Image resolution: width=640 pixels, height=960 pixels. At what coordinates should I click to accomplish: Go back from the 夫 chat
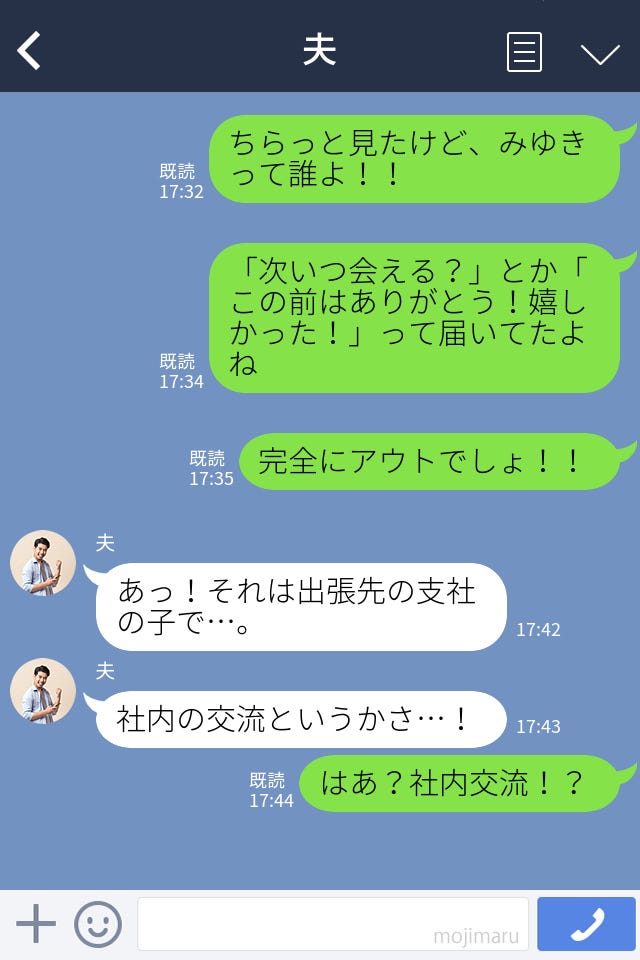[x=29, y=50]
